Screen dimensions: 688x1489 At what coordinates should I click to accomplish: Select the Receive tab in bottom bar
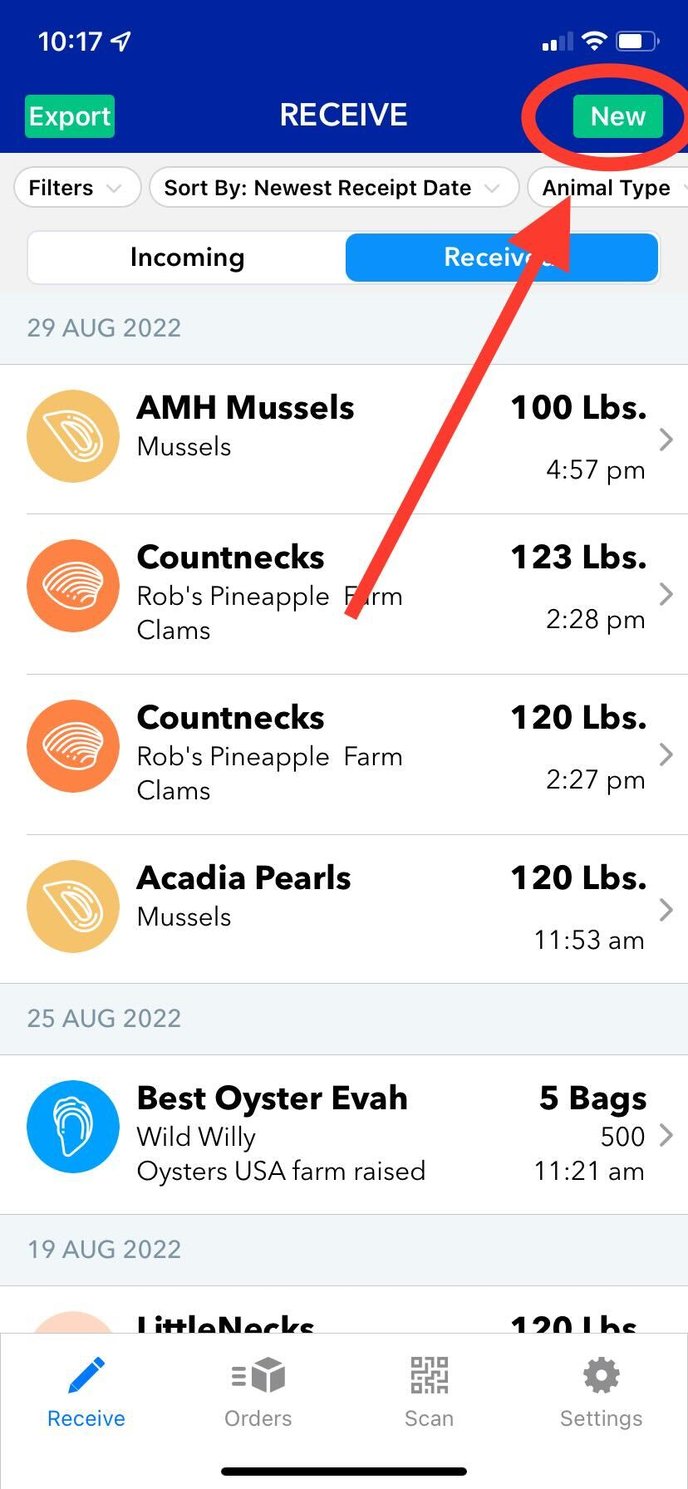(86, 1393)
